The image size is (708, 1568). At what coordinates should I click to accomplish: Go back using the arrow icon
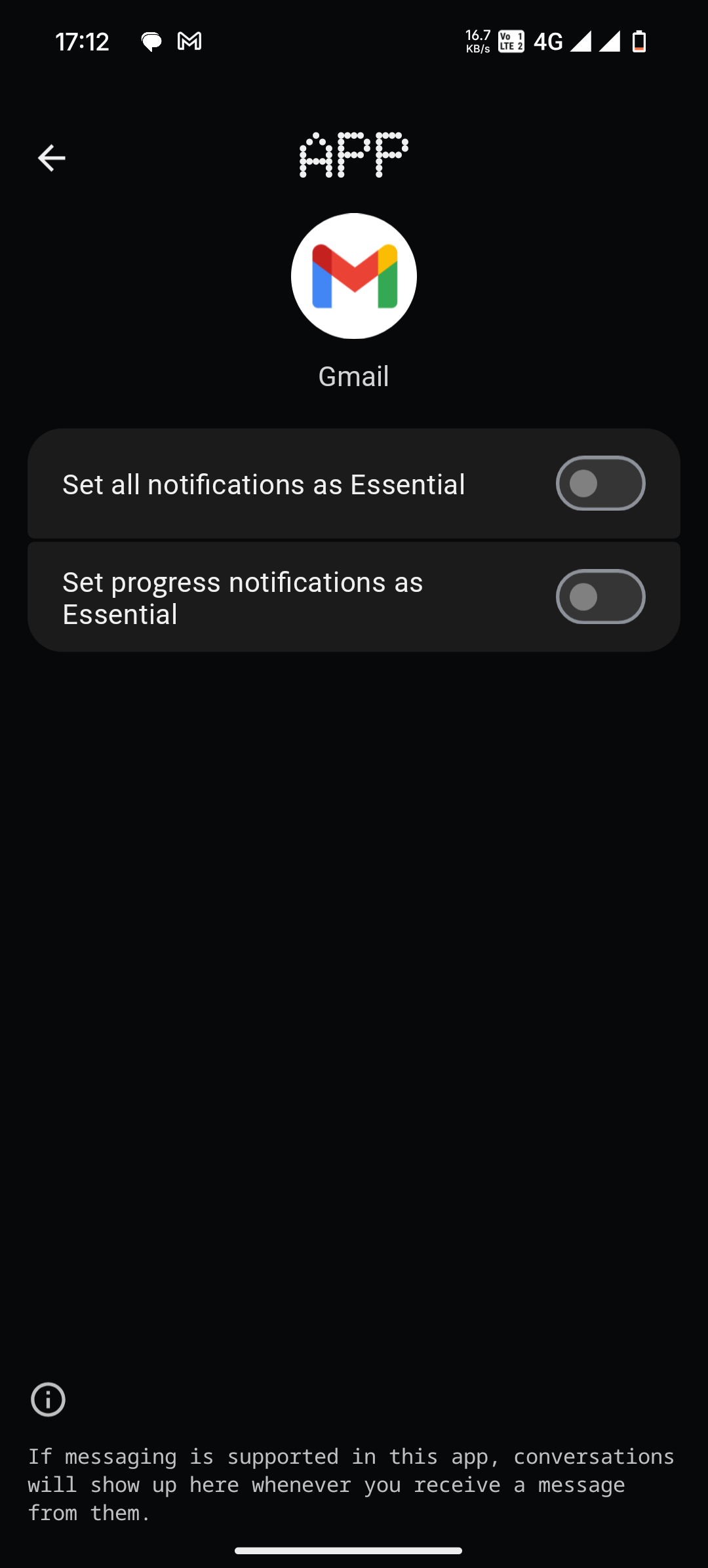click(51, 158)
